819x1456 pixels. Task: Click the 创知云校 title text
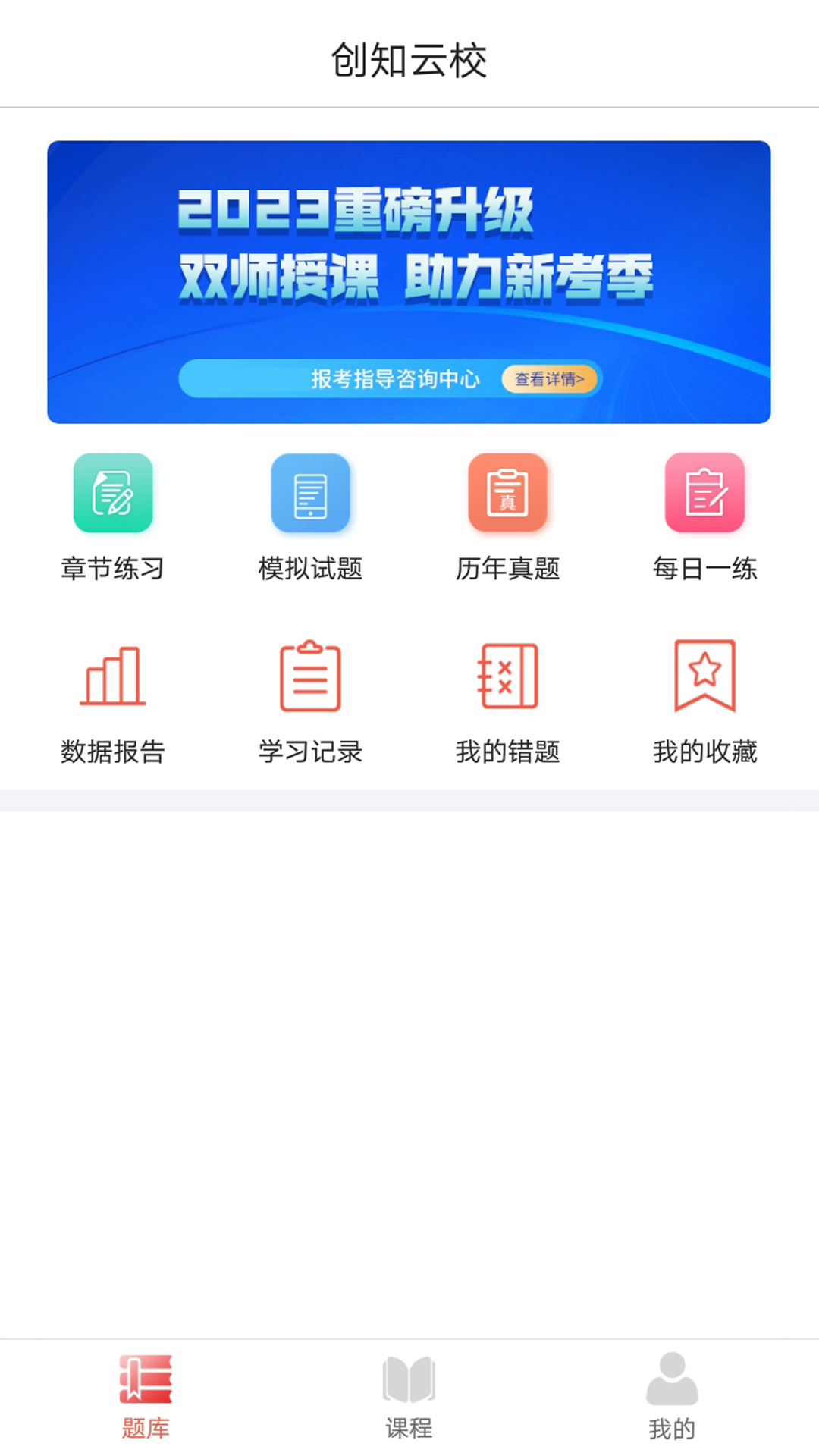coord(409,62)
